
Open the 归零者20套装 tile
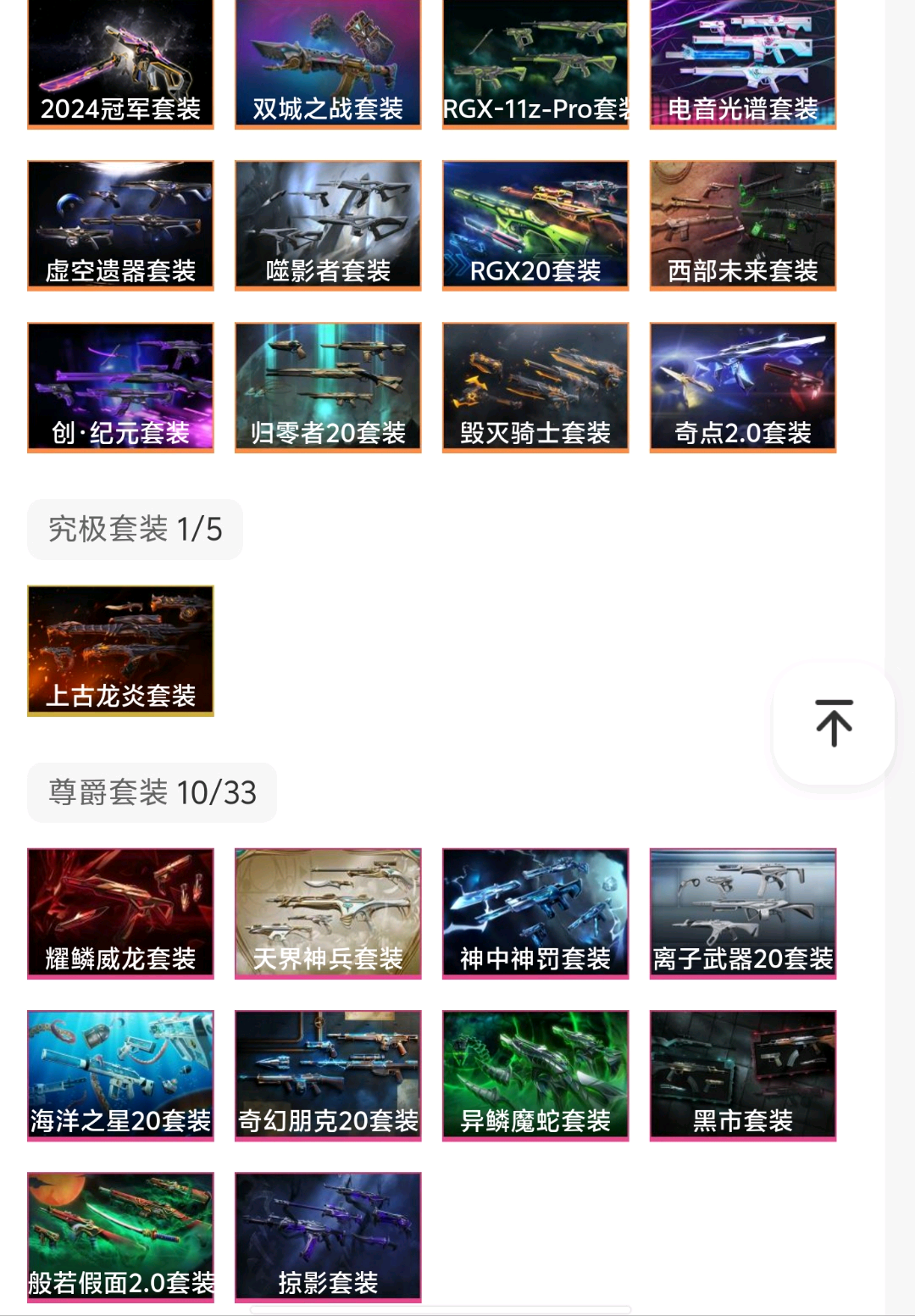coord(328,386)
